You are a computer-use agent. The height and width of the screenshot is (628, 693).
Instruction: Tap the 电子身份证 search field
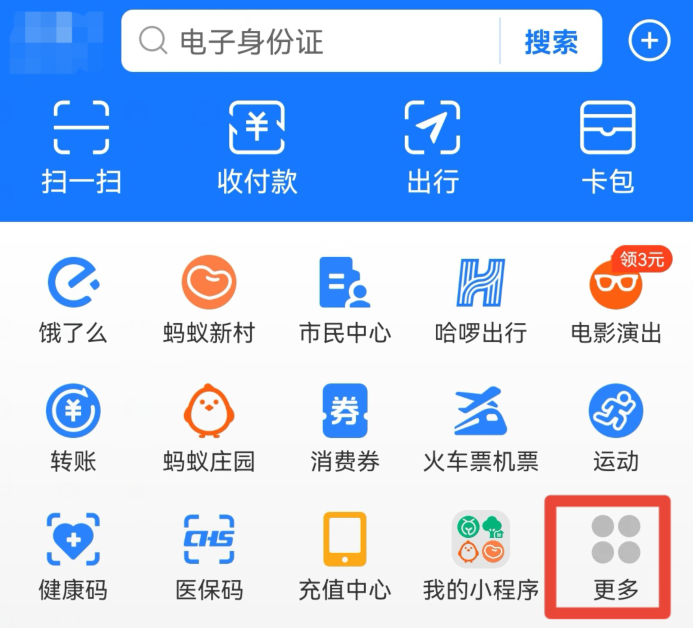pos(310,42)
